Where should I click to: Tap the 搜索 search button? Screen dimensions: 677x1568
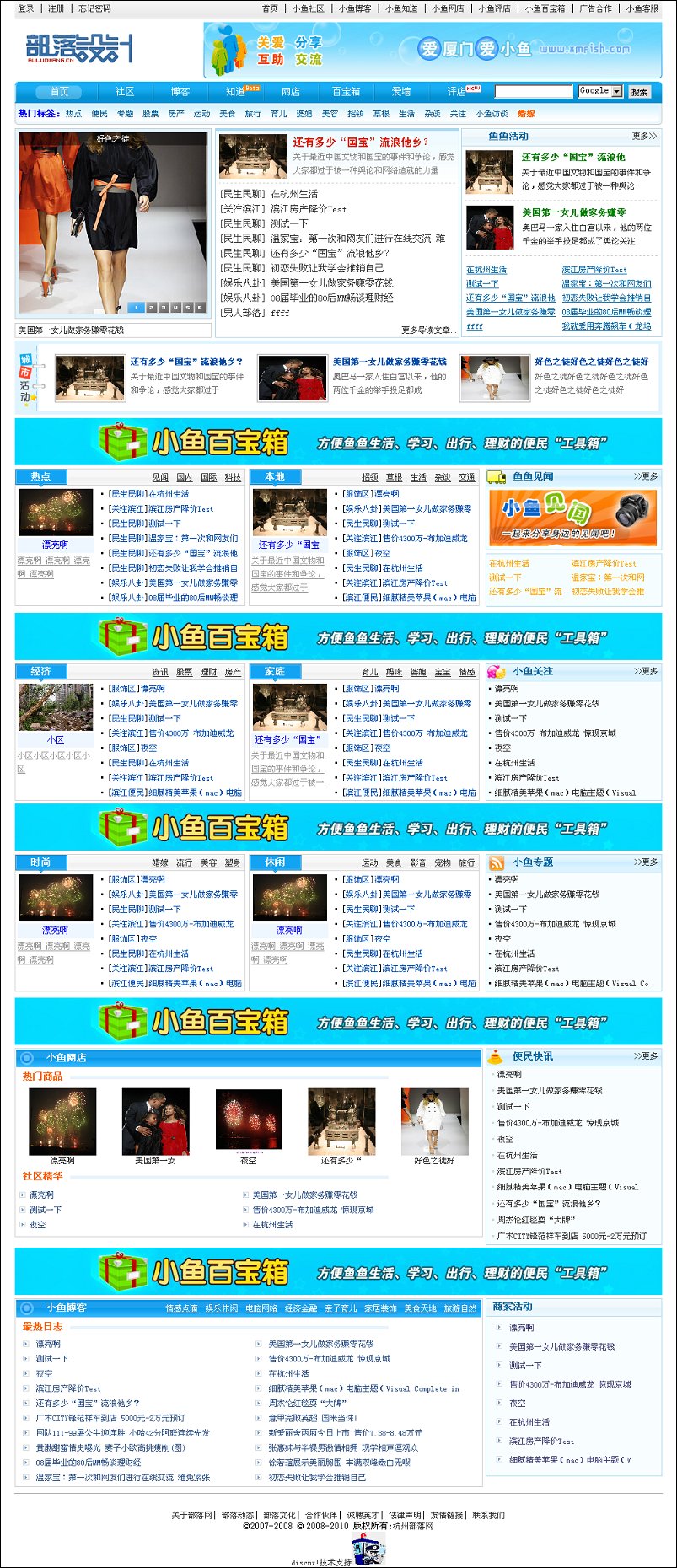point(640,92)
